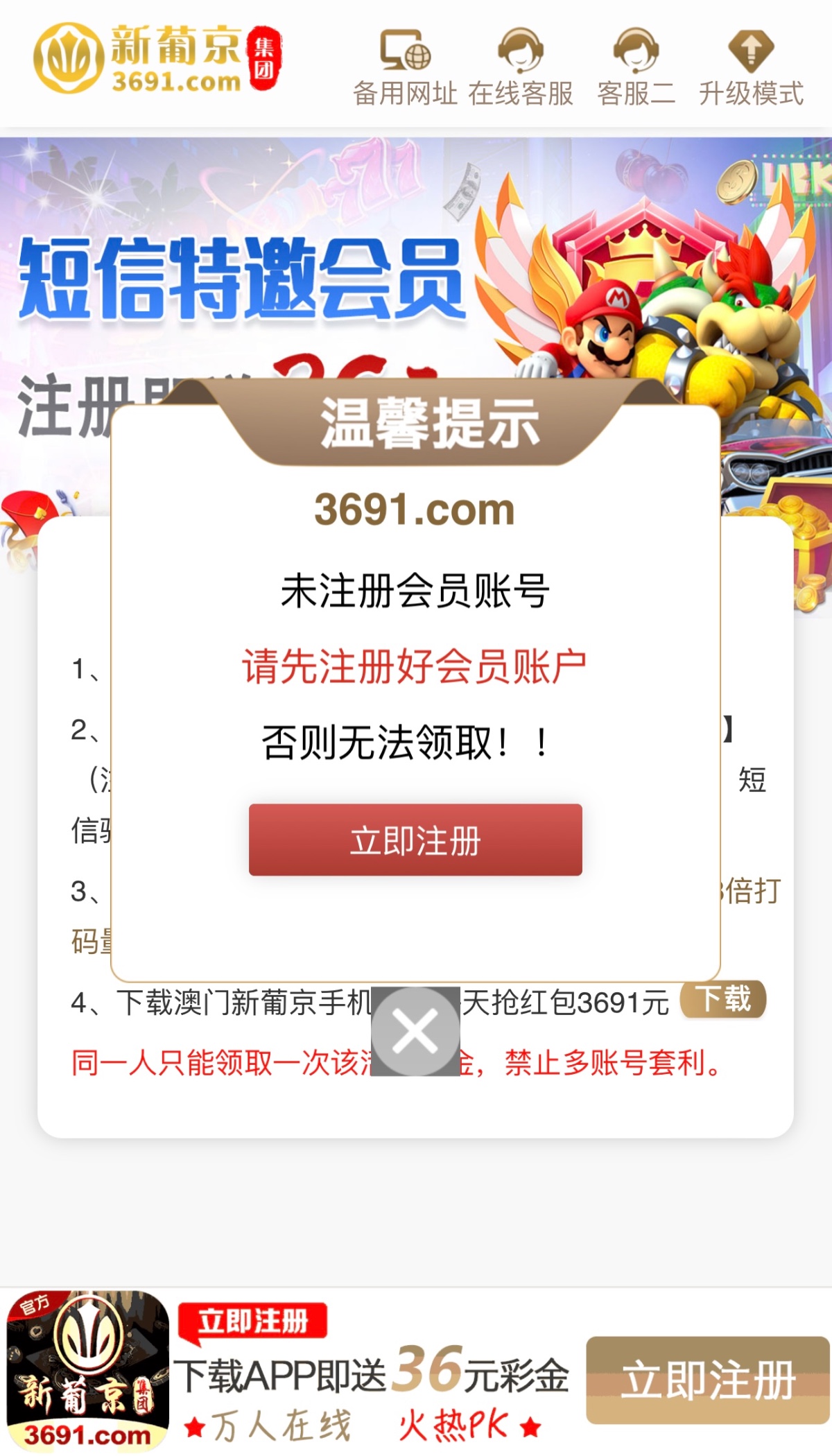This screenshot has width=832, height=1456.
Task: Tap the 下载 button for the app
Action: (723, 999)
